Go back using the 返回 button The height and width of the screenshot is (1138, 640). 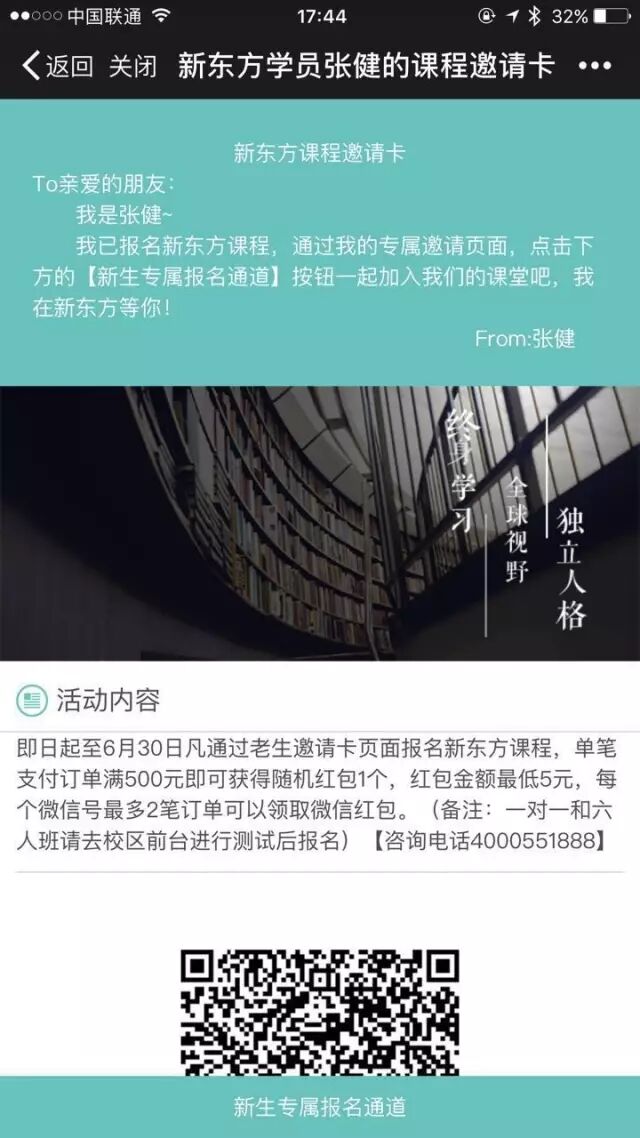tap(57, 67)
